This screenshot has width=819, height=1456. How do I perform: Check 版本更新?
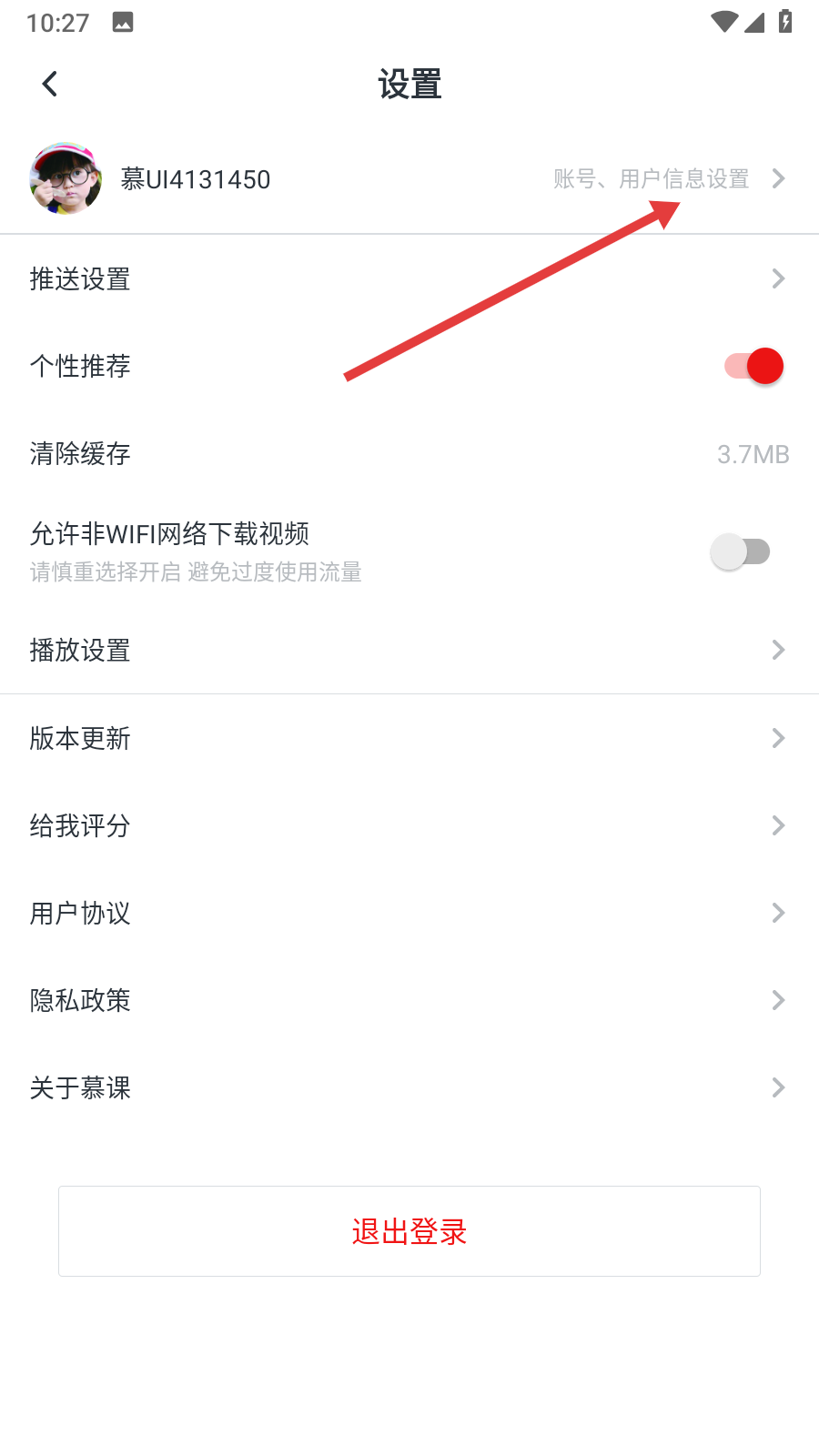[x=409, y=738]
